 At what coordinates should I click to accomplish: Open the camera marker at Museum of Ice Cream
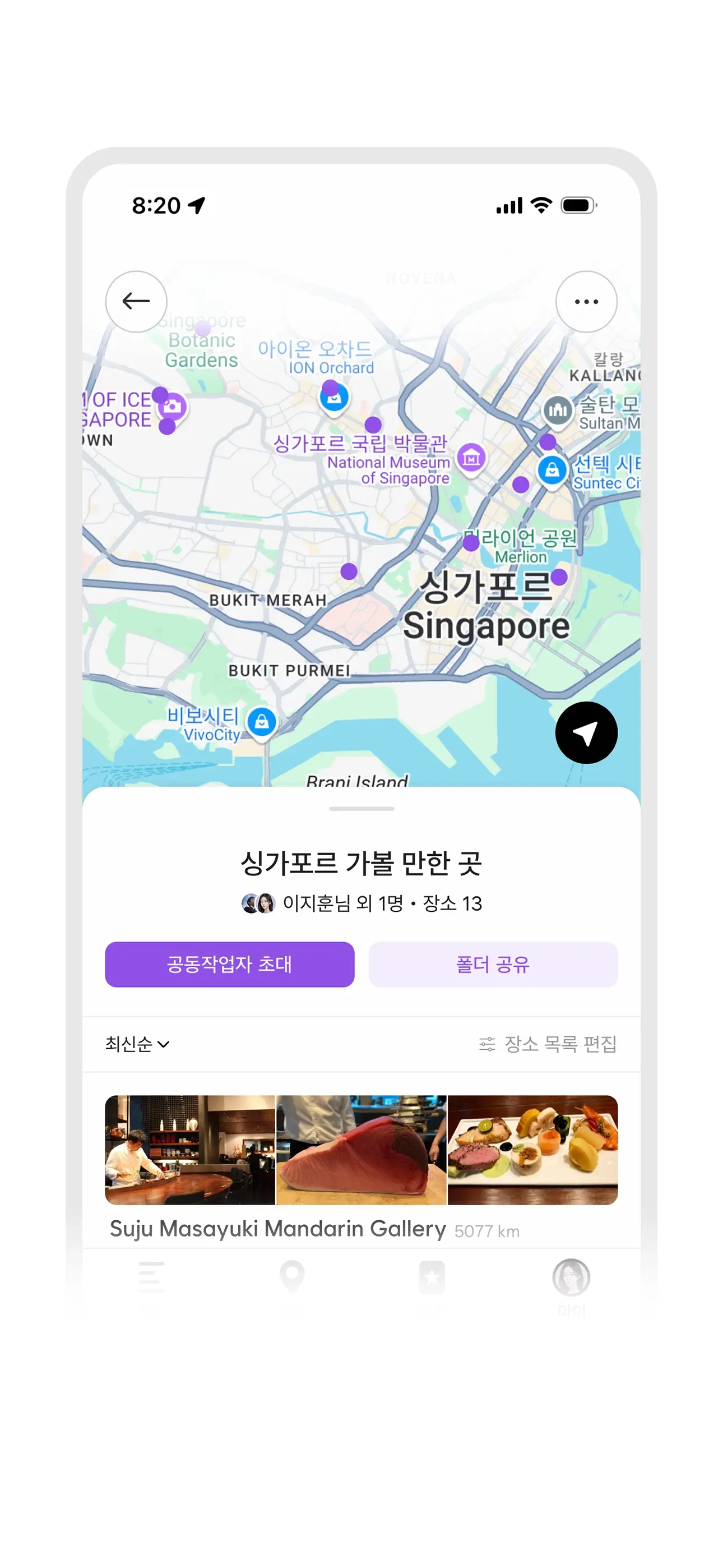(172, 405)
